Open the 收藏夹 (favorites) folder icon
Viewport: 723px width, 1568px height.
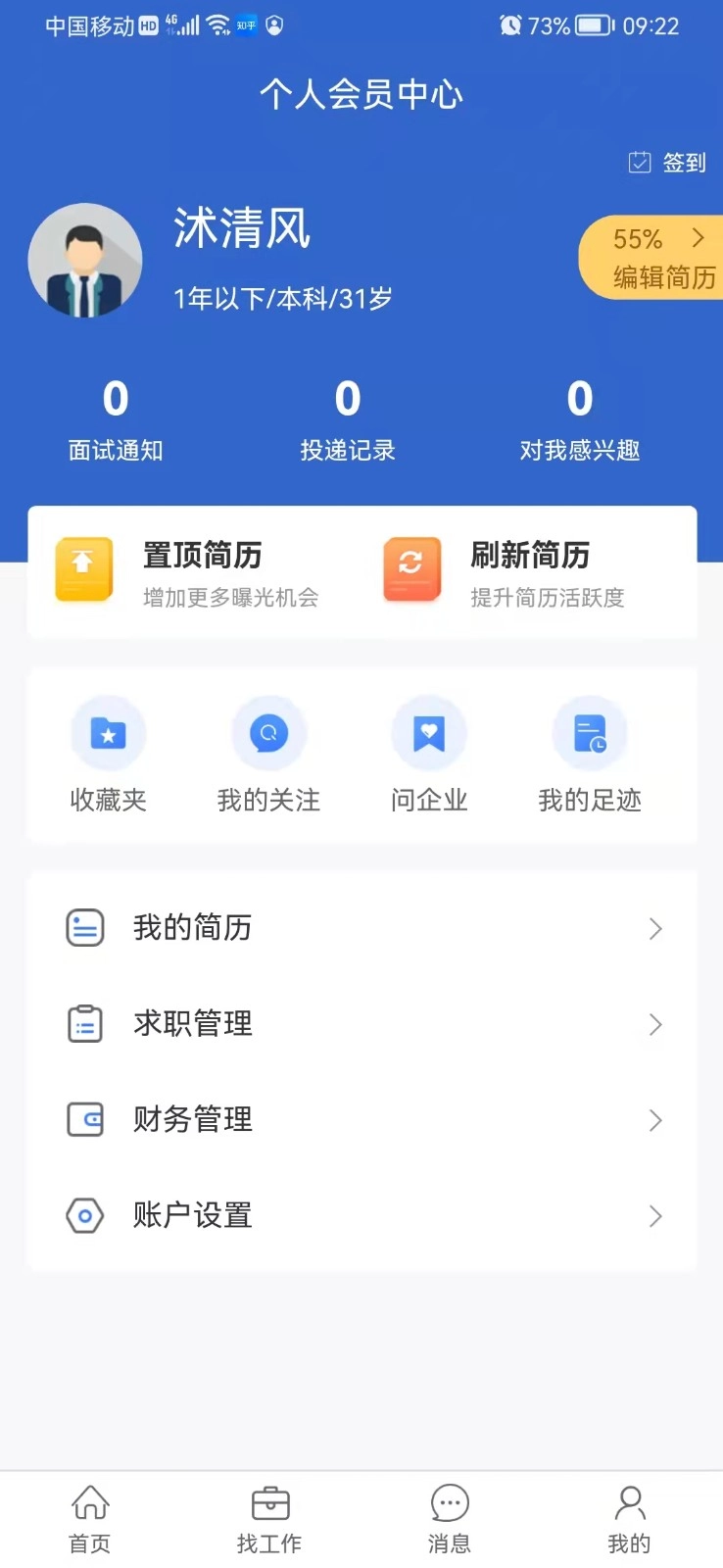pyautogui.click(x=108, y=732)
